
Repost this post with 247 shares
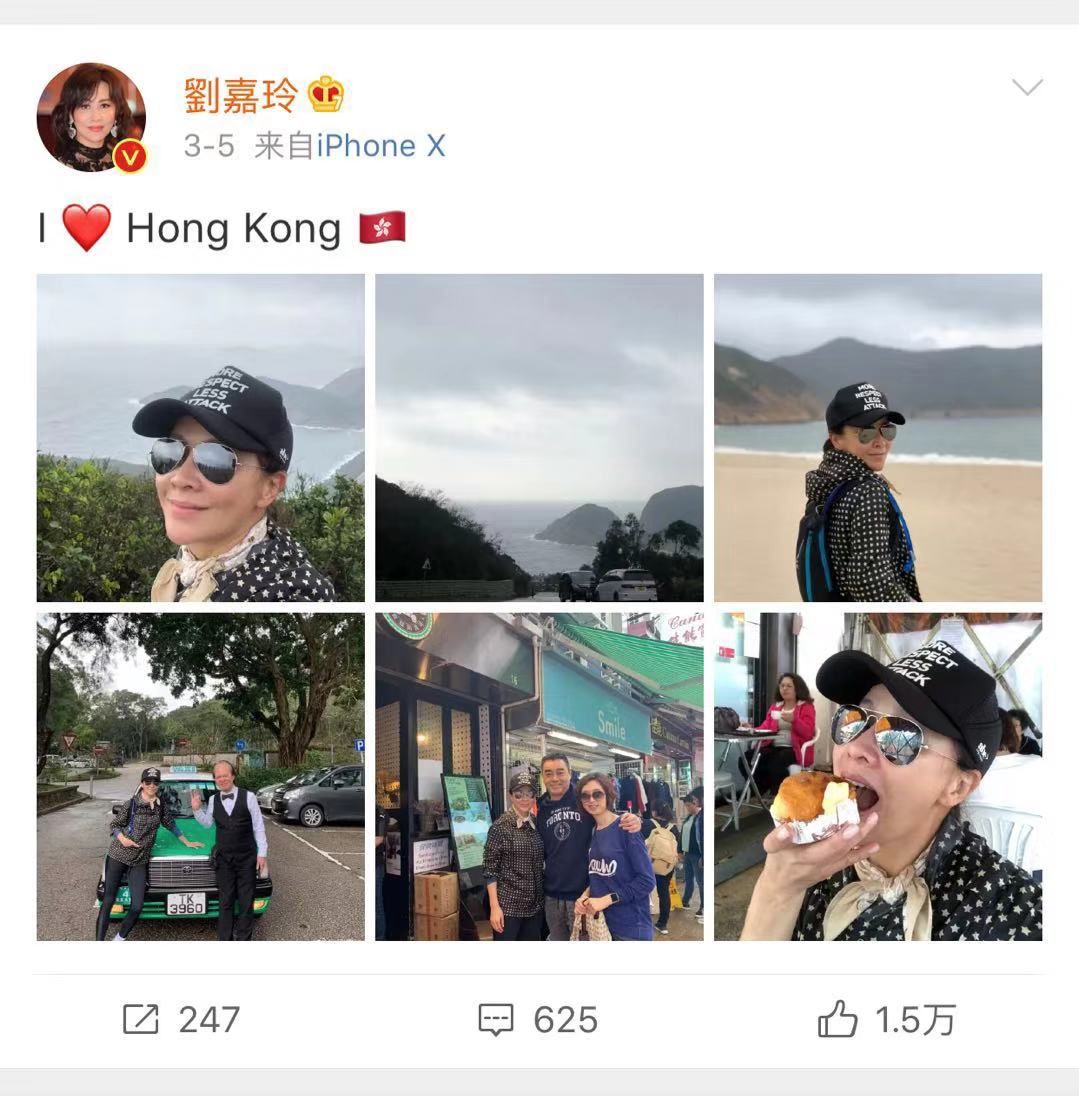click(181, 1020)
